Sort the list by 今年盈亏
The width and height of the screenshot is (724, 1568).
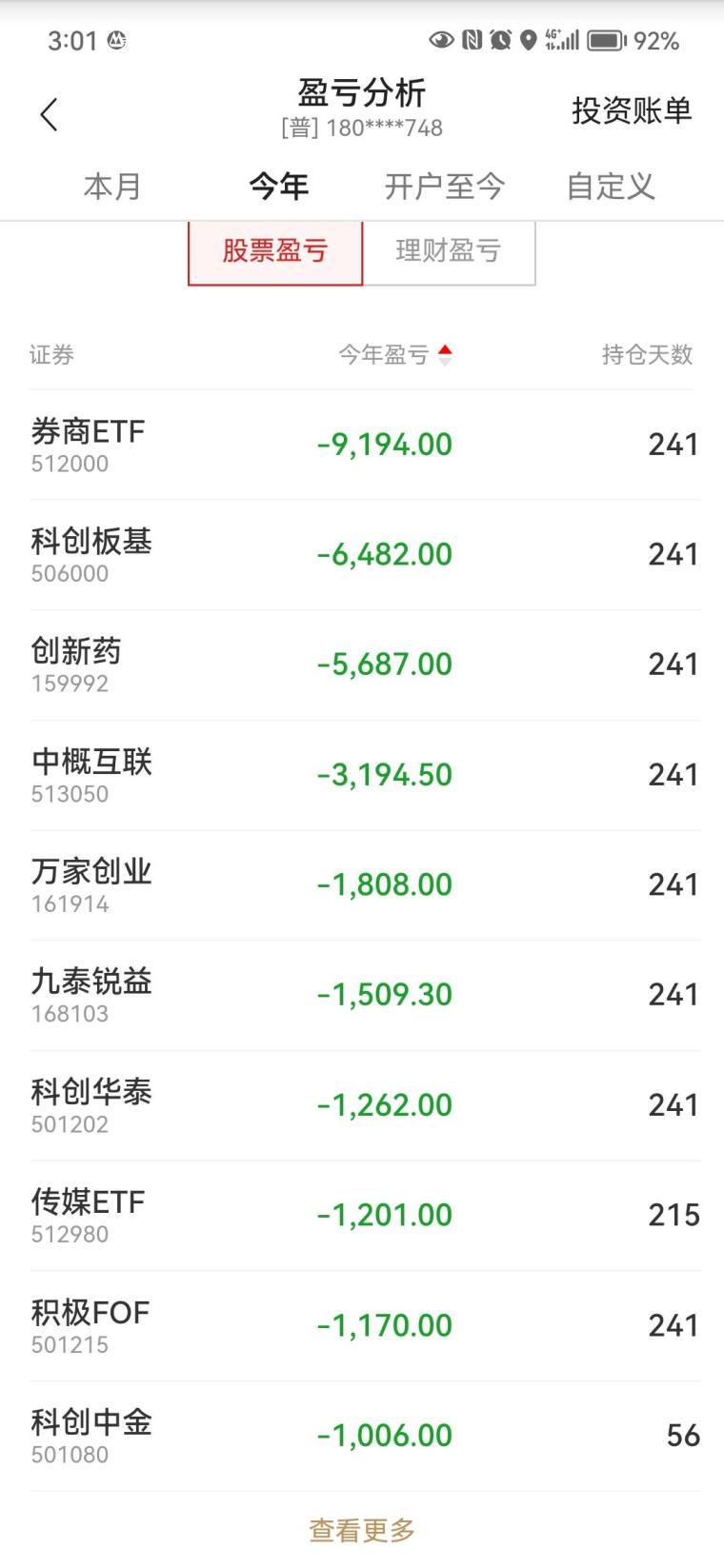(394, 355)
